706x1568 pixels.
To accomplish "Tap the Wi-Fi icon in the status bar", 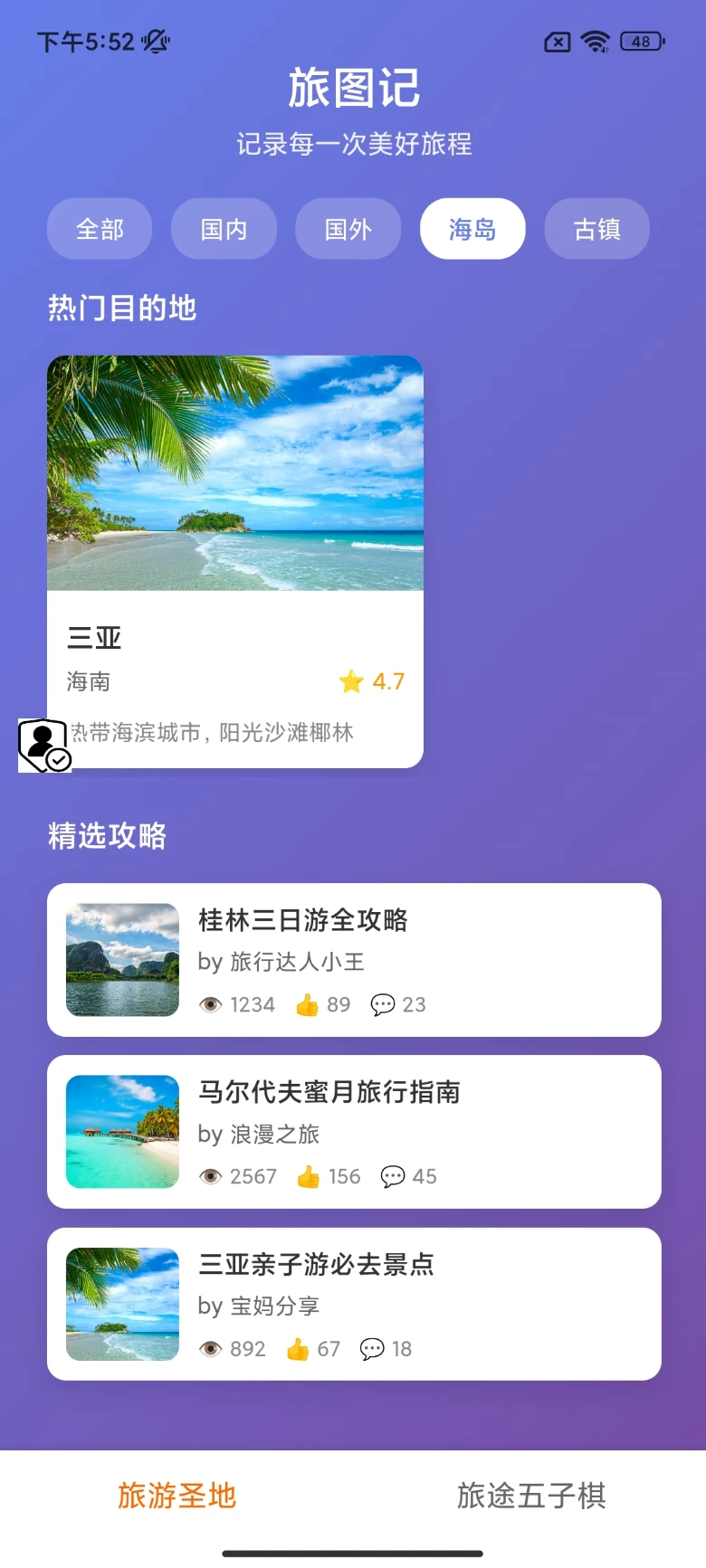I will pyautogui.click(x=594, y=41).
